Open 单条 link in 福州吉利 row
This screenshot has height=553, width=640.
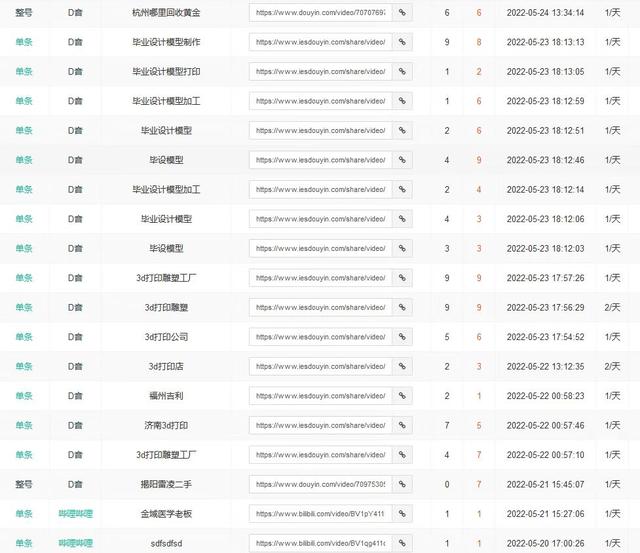click(x=24, y=396)
